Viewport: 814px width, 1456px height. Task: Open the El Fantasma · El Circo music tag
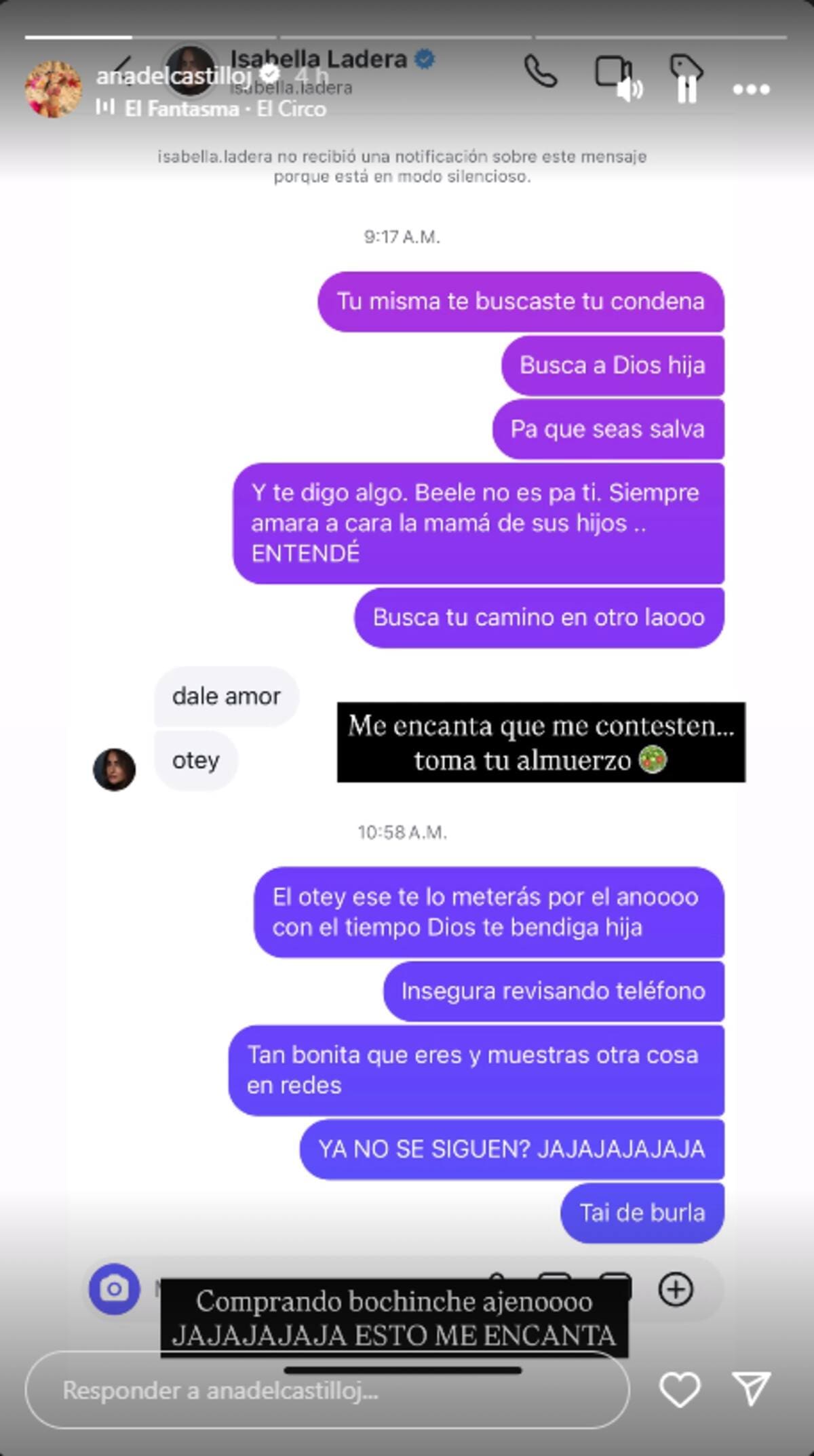[x=224, y=109]
